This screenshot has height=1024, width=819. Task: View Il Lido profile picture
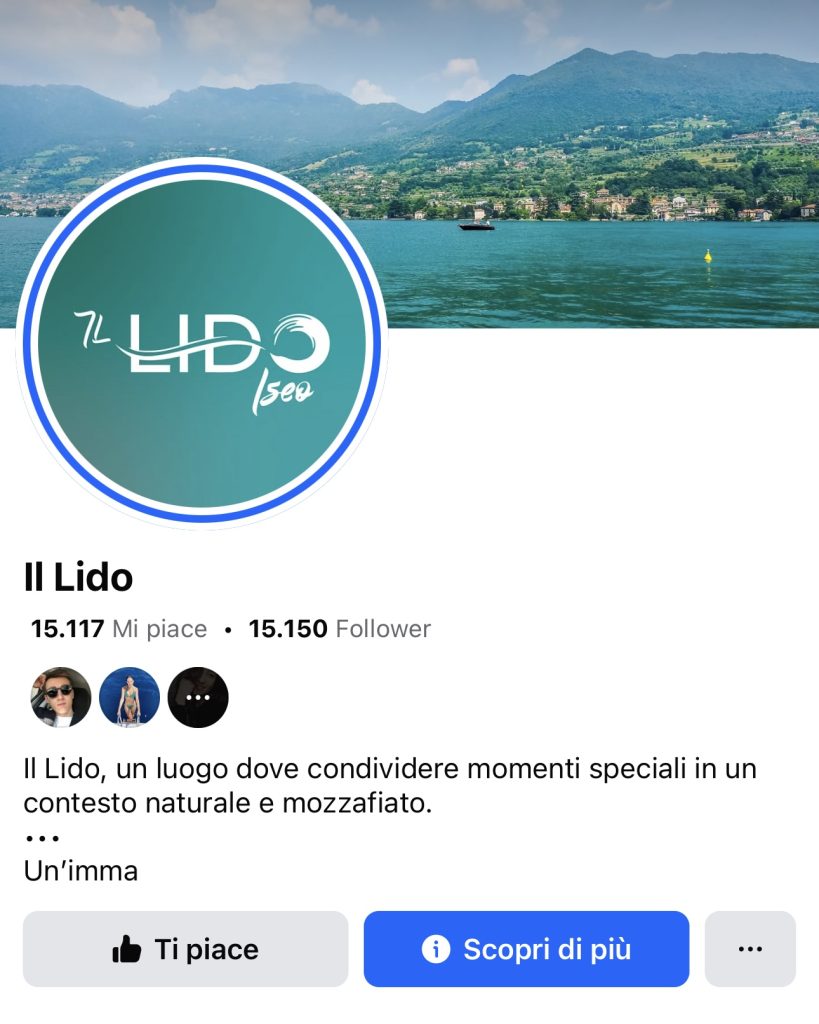201,342
